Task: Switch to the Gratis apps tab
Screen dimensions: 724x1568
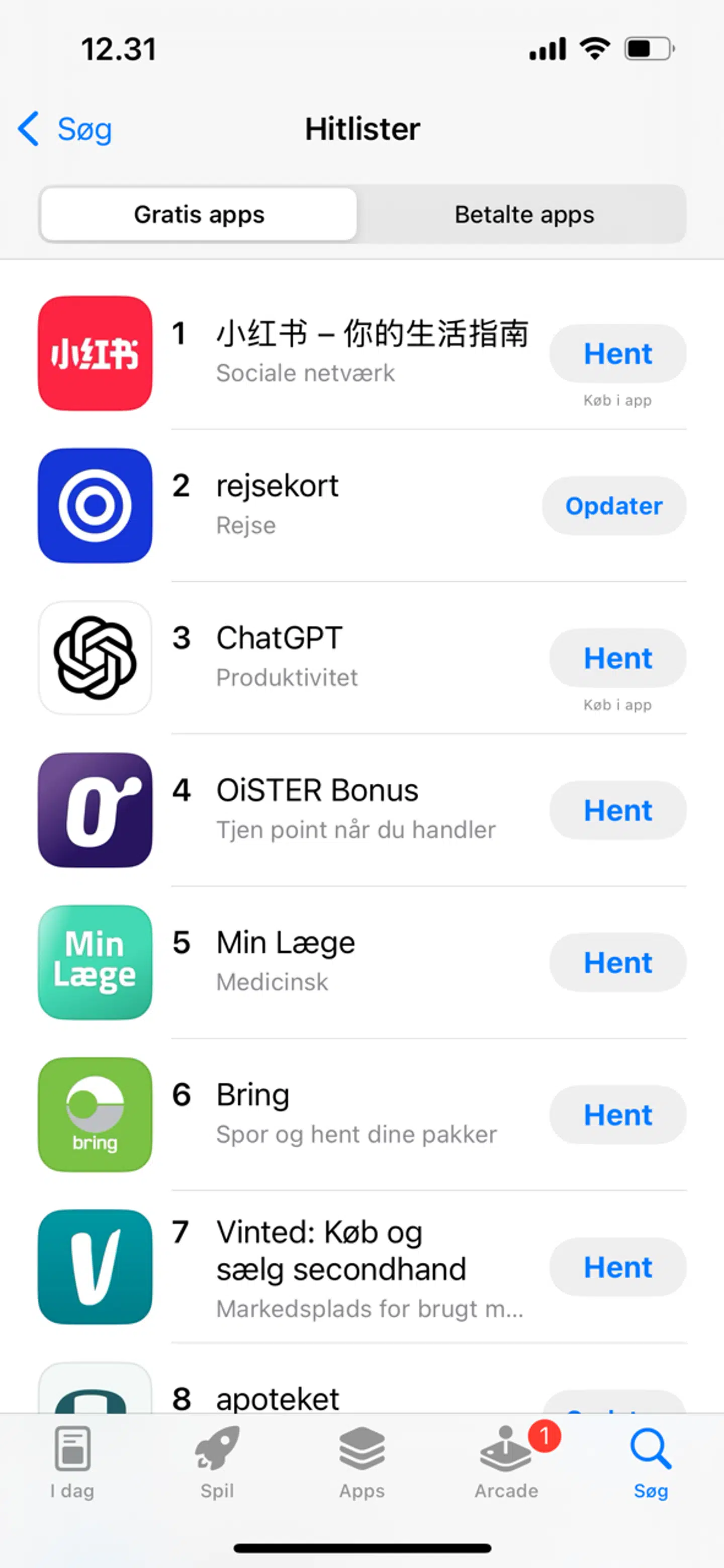Action: click(199, 214)
